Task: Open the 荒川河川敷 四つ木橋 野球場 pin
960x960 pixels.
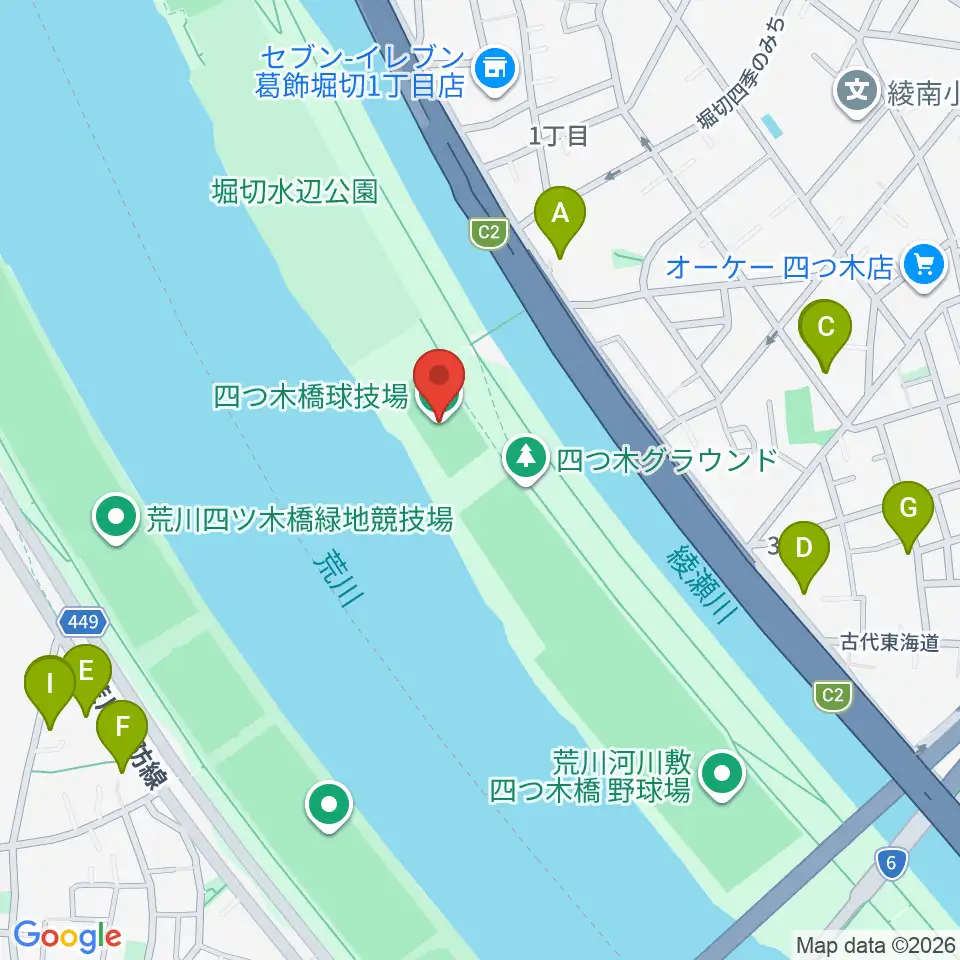Action: point(722,775)
